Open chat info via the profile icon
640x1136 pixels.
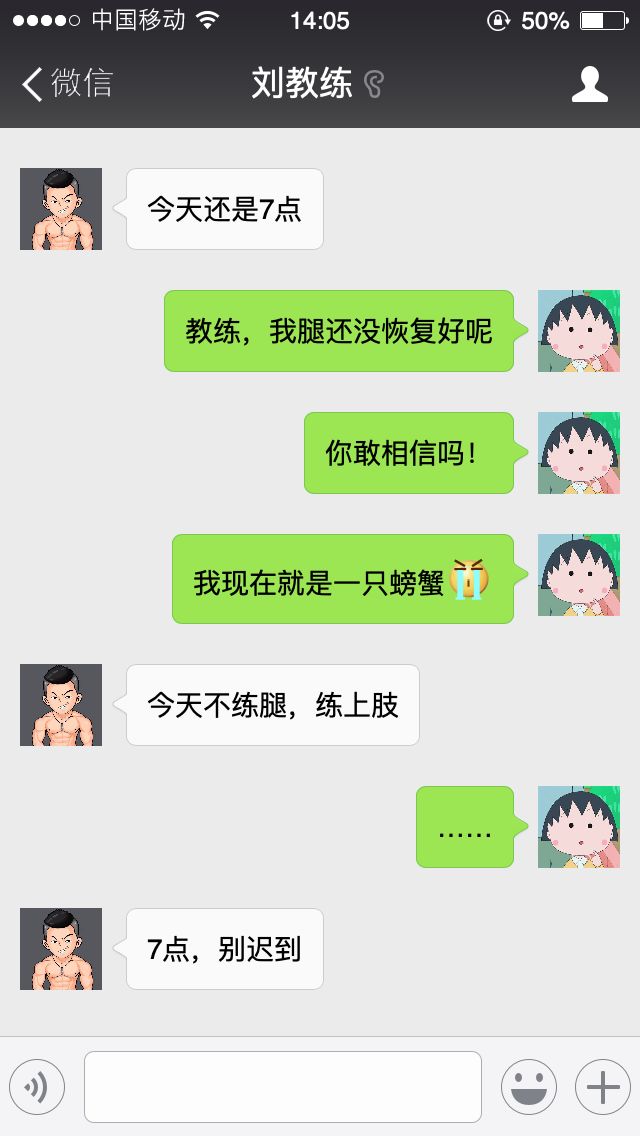(589, 84)
